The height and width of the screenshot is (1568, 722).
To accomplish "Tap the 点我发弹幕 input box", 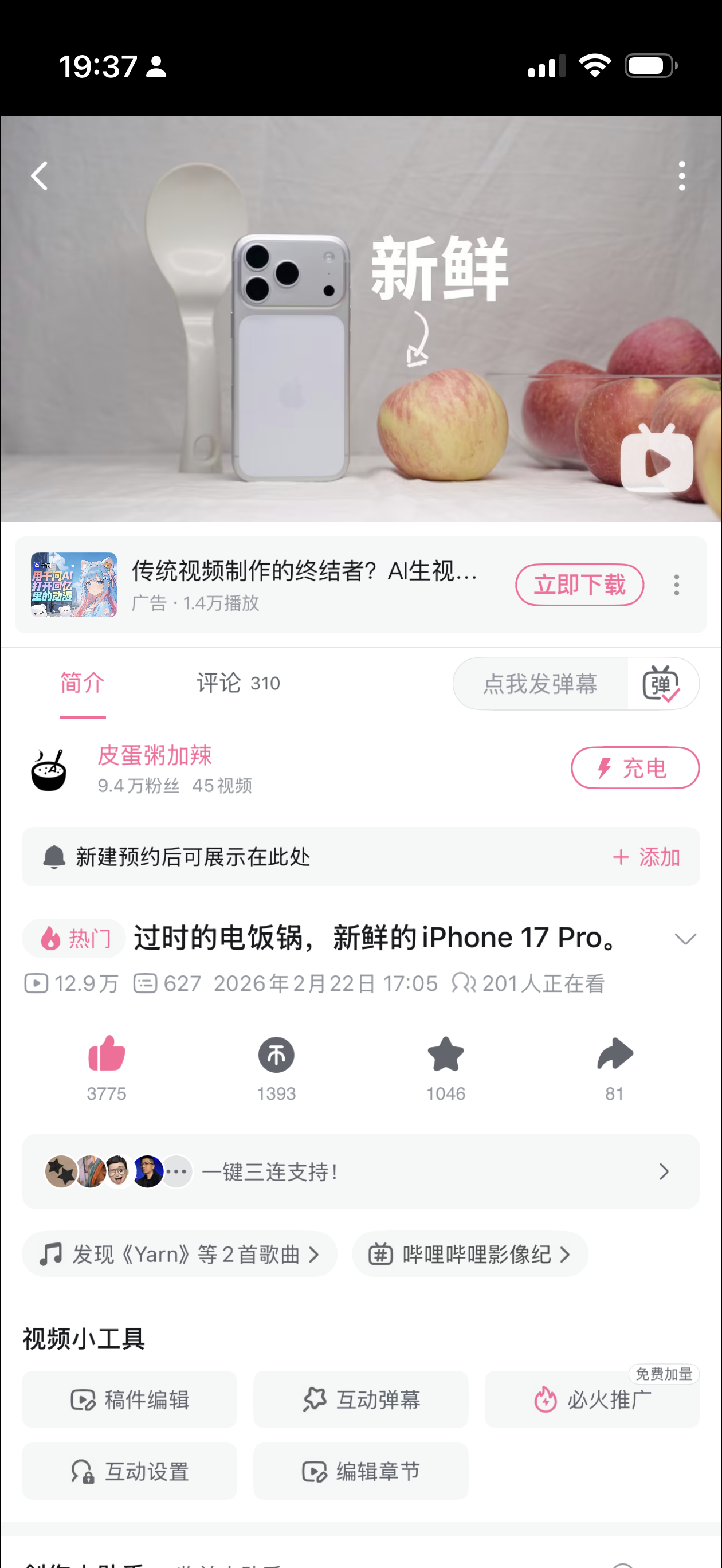I will 540,684.
